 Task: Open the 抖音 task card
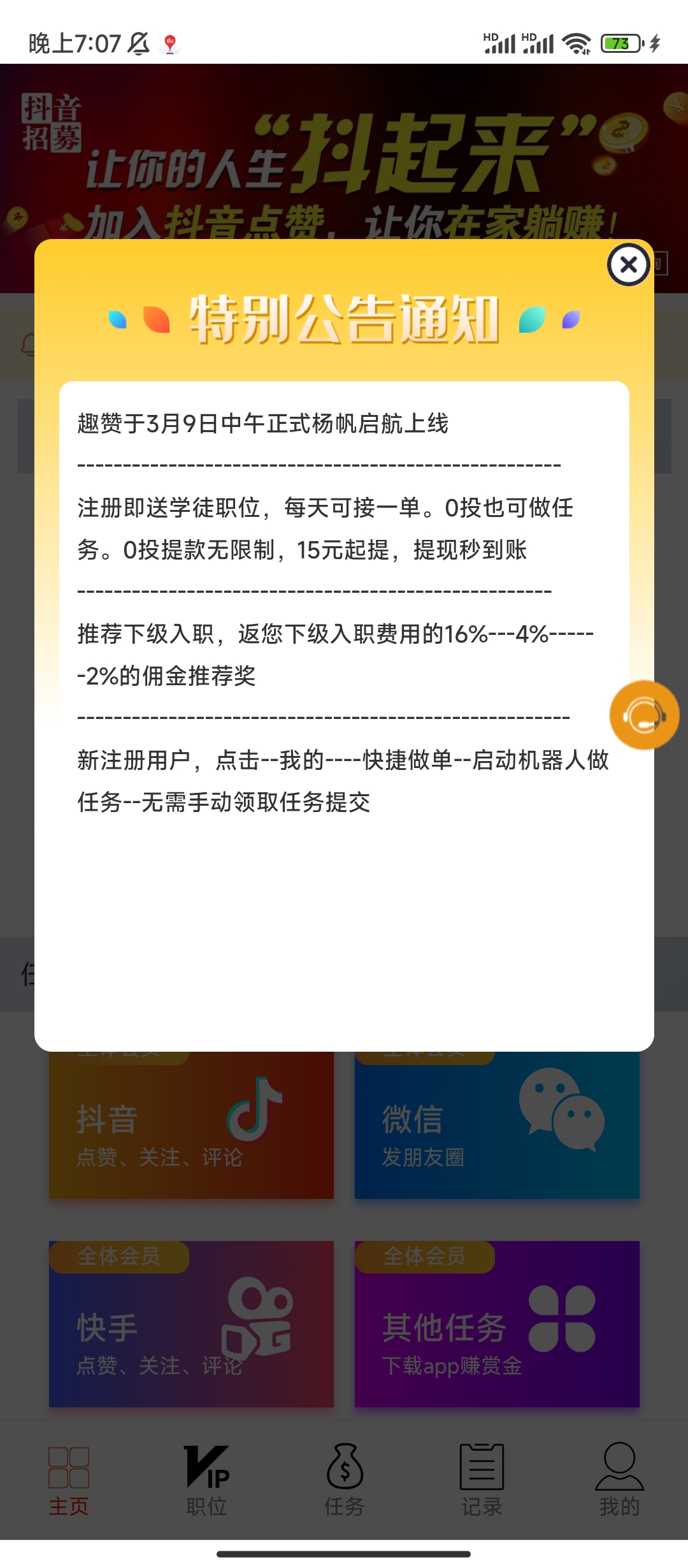click(191, 1125)
